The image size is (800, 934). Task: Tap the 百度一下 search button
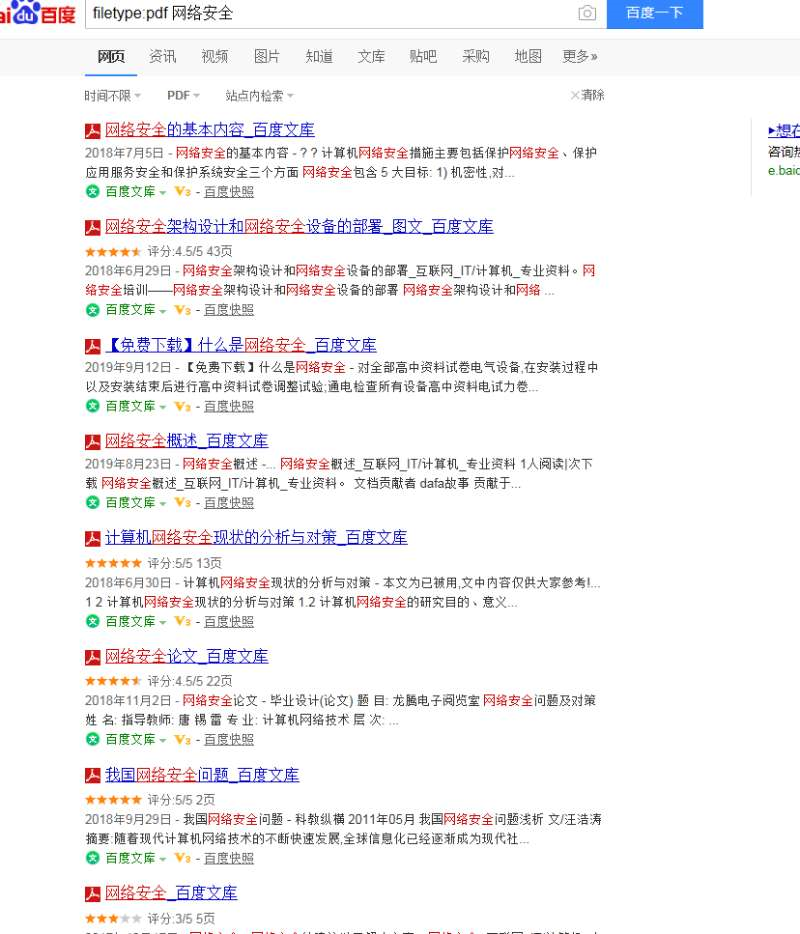click(x=654, y=13)
